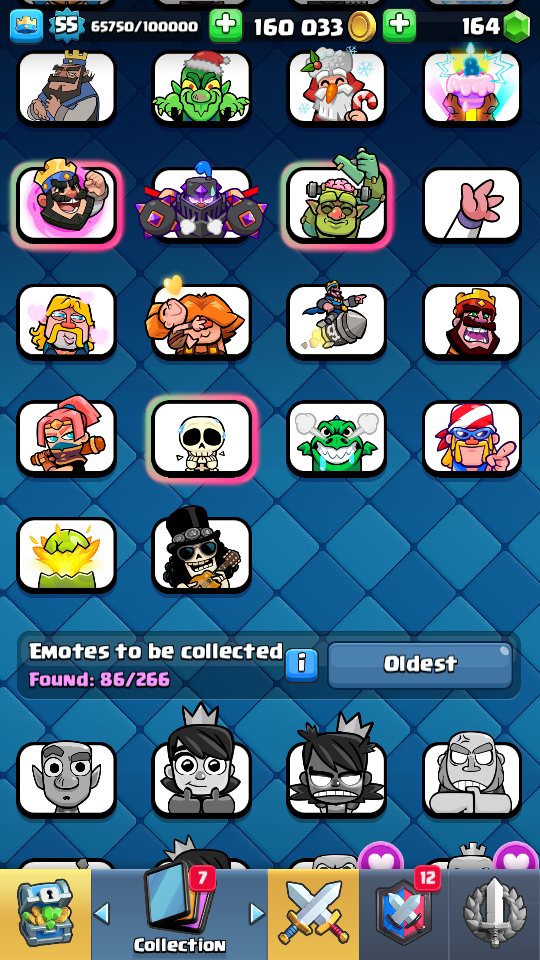Select the exploding green egg emote

pos(66,554)
